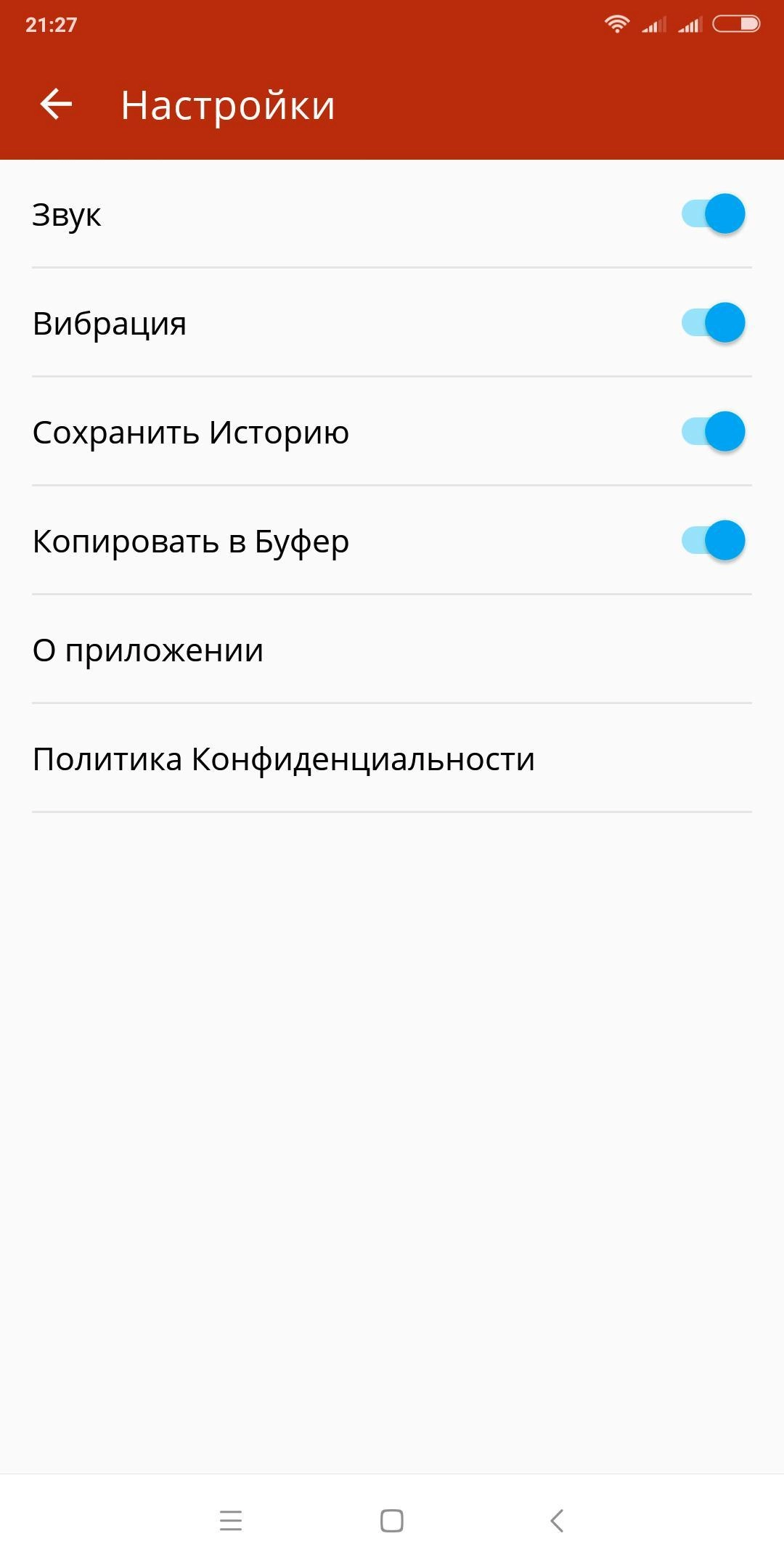
Task: Toggle Сохранить Историю off
Action: [713, 432]
